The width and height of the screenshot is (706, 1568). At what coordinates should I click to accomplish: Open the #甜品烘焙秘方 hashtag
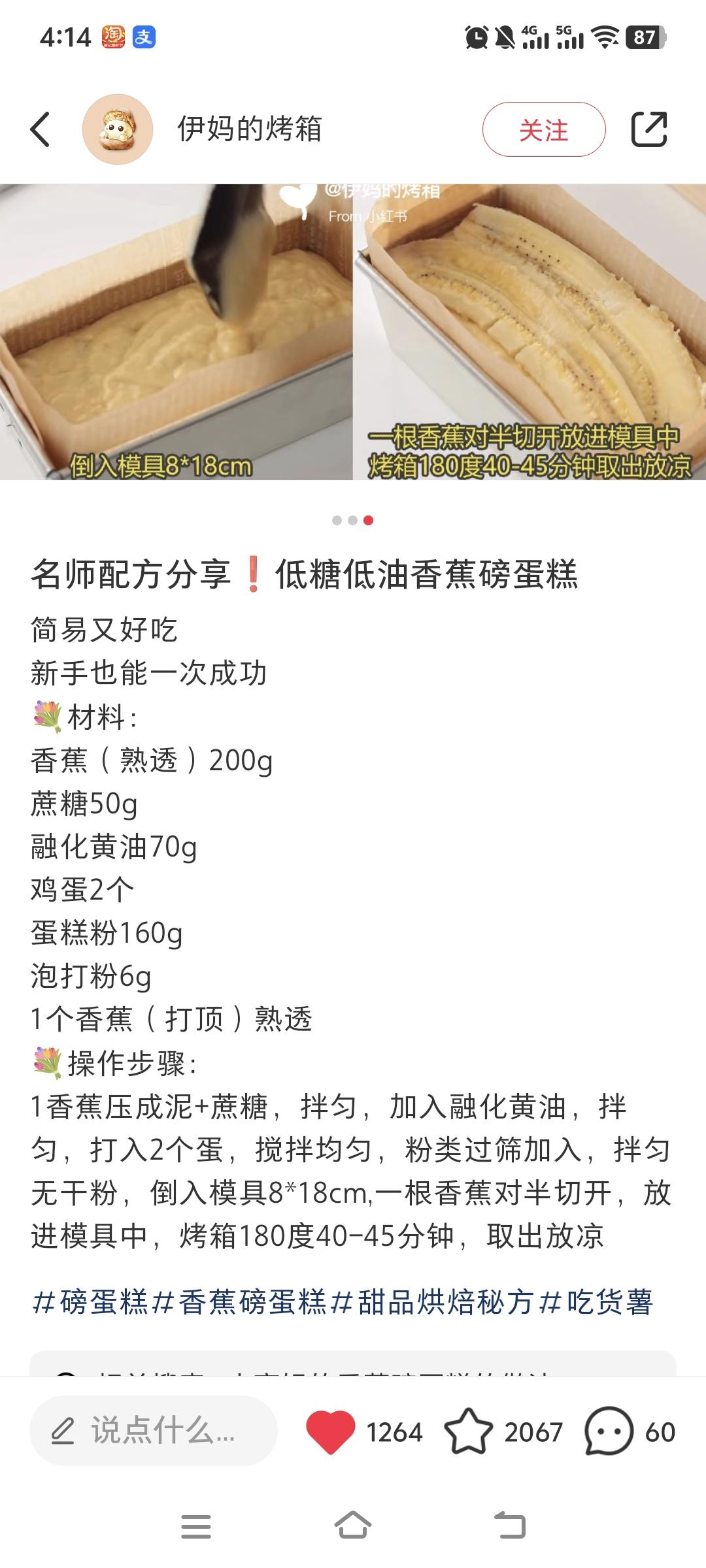pos(433,1302)
